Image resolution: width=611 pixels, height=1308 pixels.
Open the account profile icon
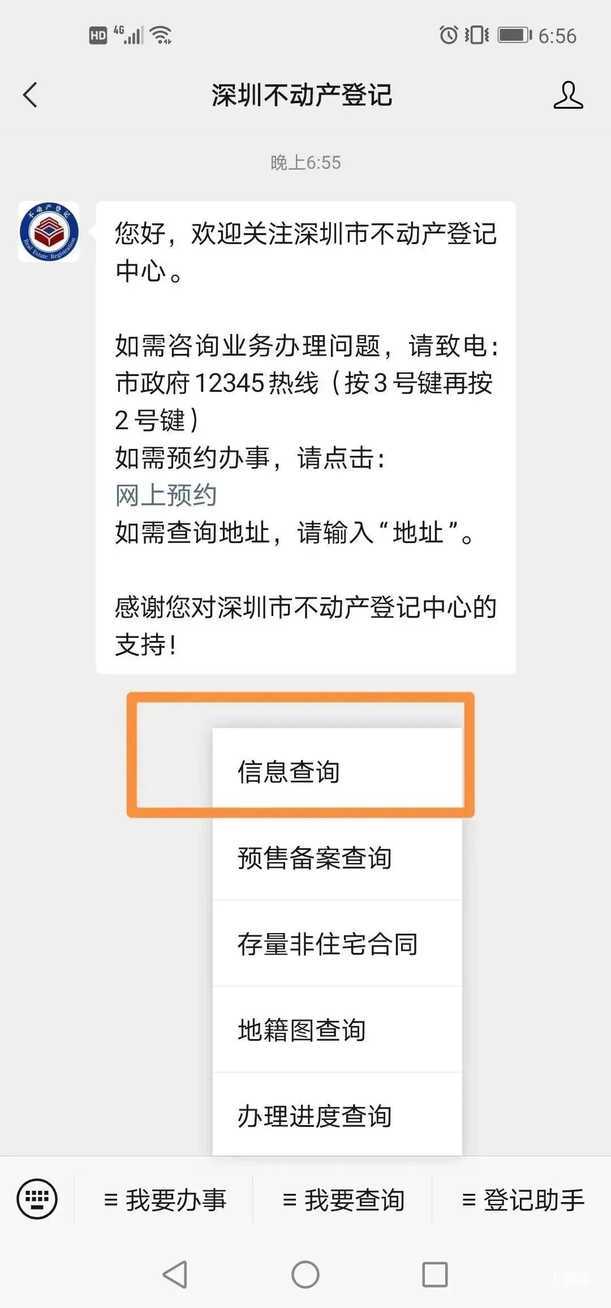[x=567, y=95]
